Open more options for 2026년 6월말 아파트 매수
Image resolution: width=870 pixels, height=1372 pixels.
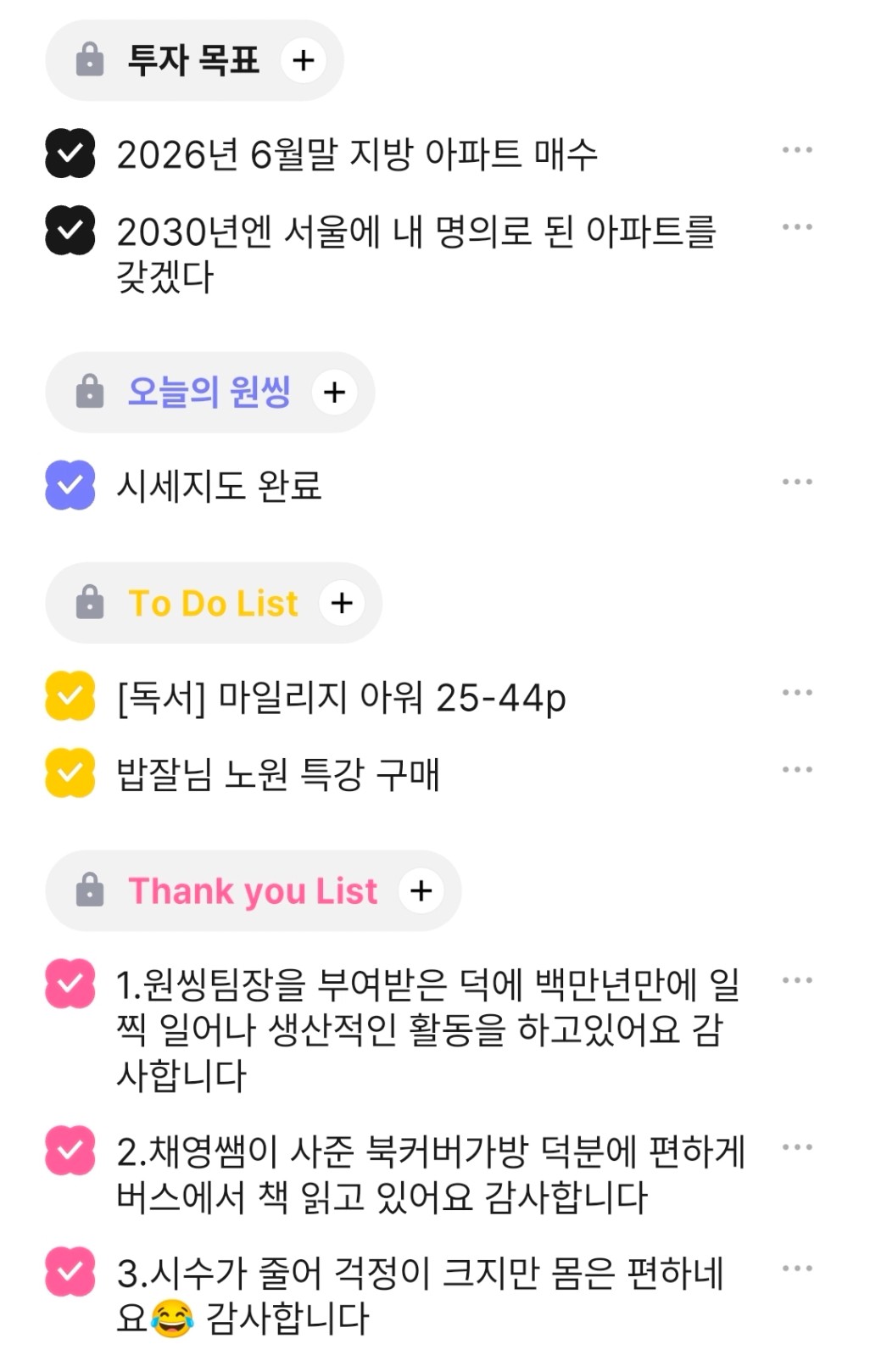coord(797,150)
